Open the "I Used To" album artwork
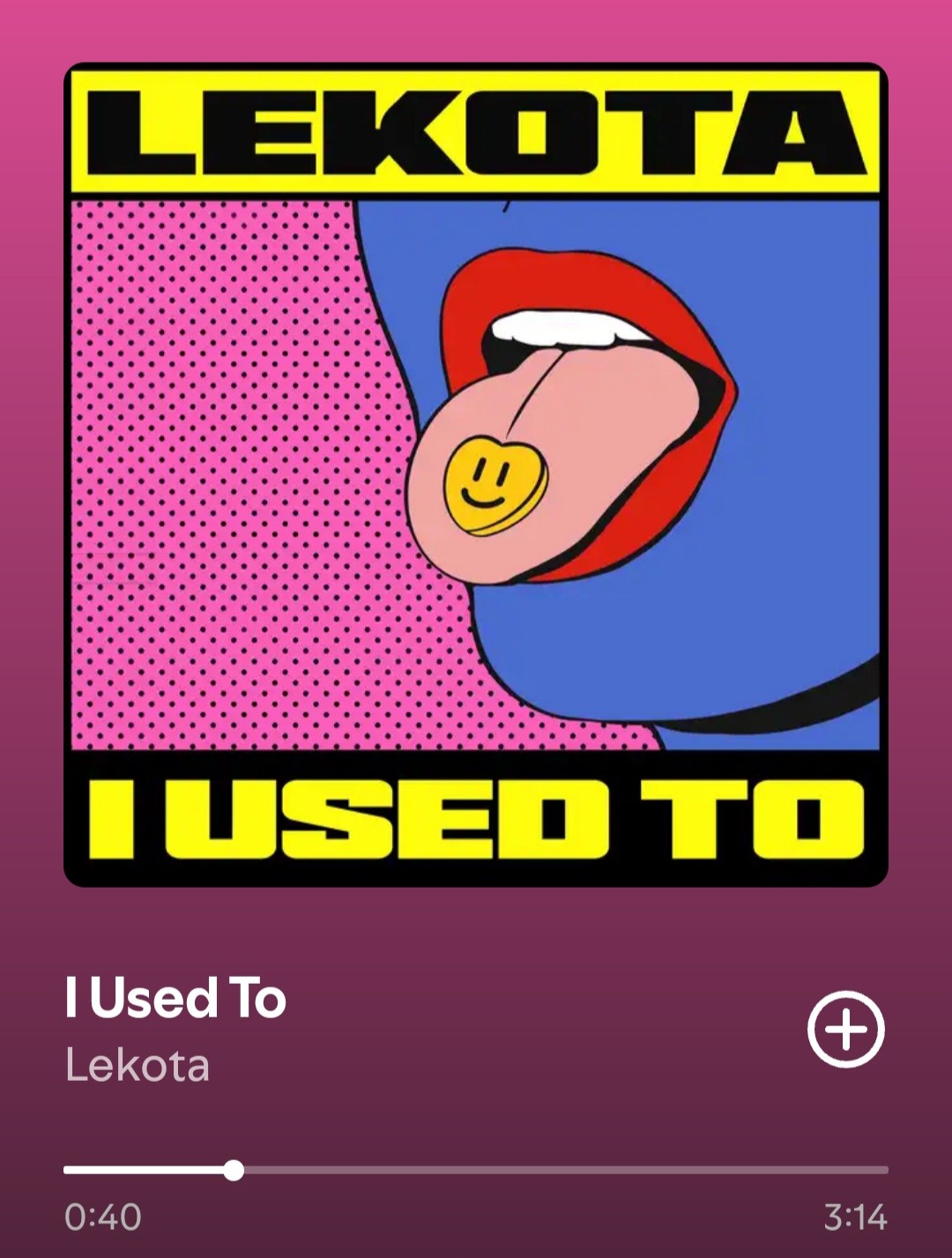Image resolution: width=952 pixels, height=1258 pixels. (476, 475)
